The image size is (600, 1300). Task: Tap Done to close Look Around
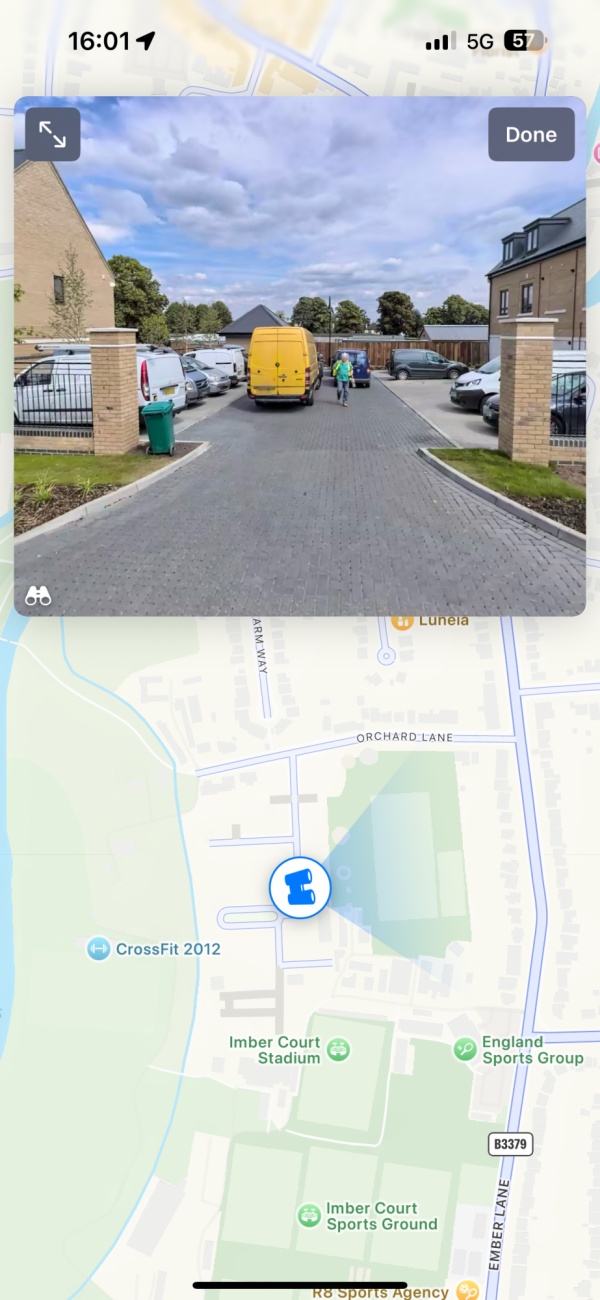tap(531, 135)
